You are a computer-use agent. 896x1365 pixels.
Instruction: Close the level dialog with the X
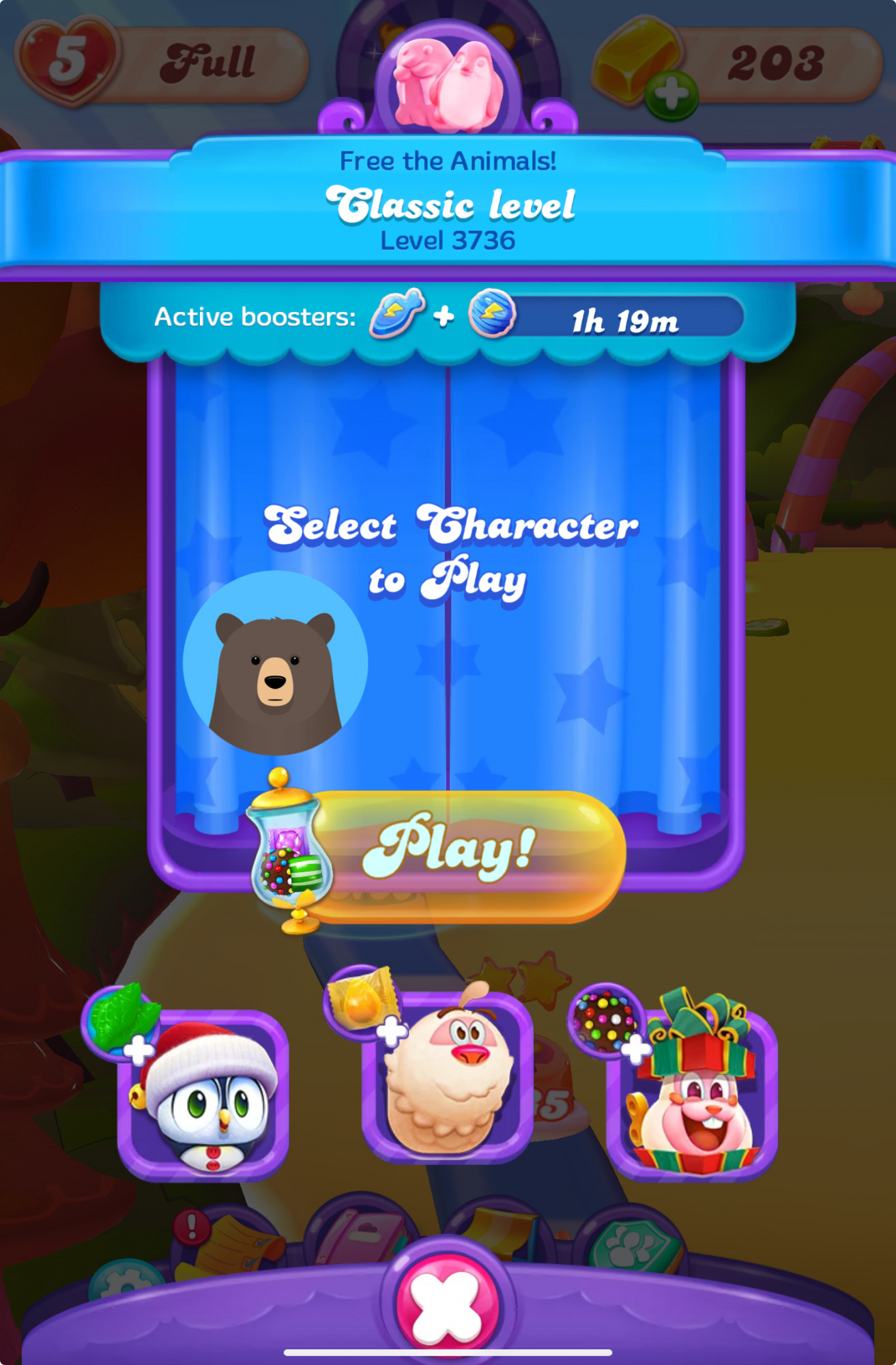pos(448,1306)
